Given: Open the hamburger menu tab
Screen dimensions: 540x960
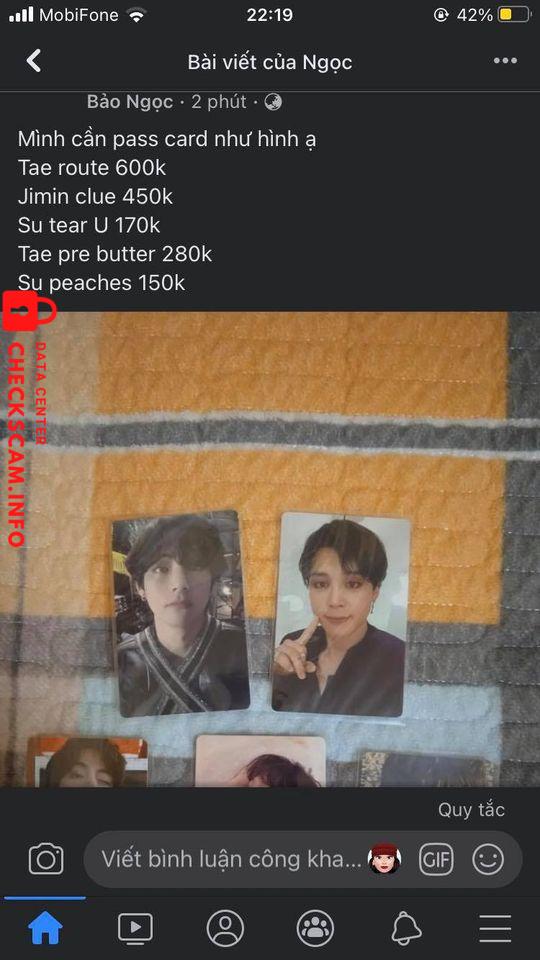Looking at the screenshot, I should [495, 929].
